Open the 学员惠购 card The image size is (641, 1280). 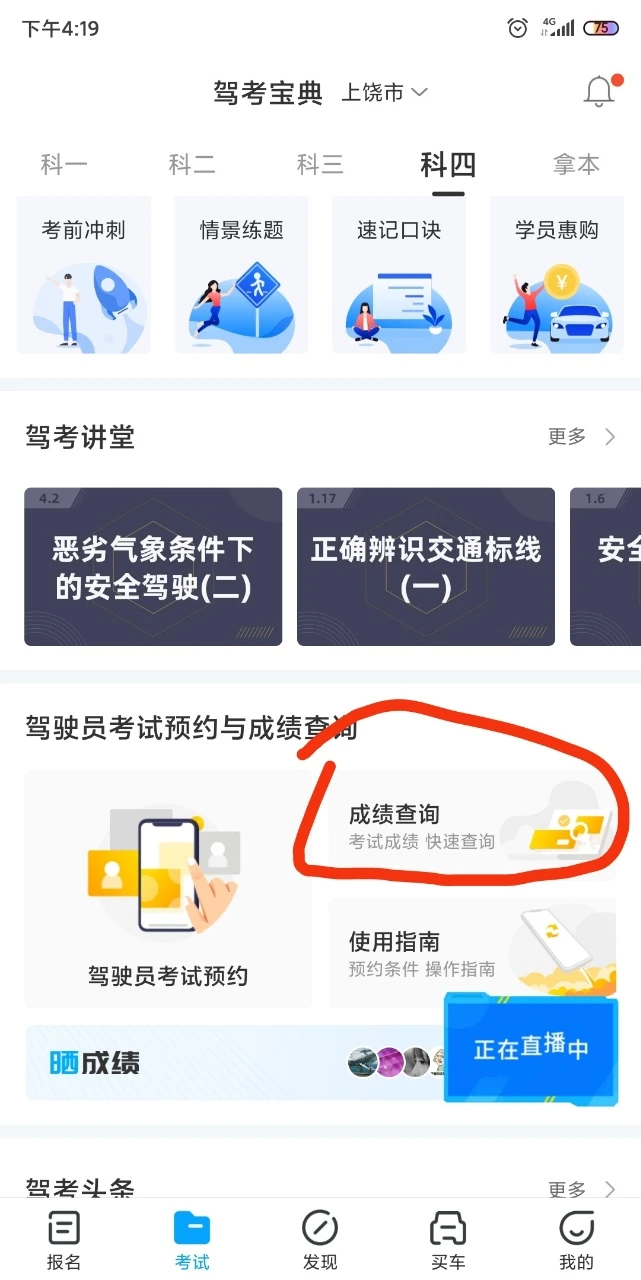point(557,275)
